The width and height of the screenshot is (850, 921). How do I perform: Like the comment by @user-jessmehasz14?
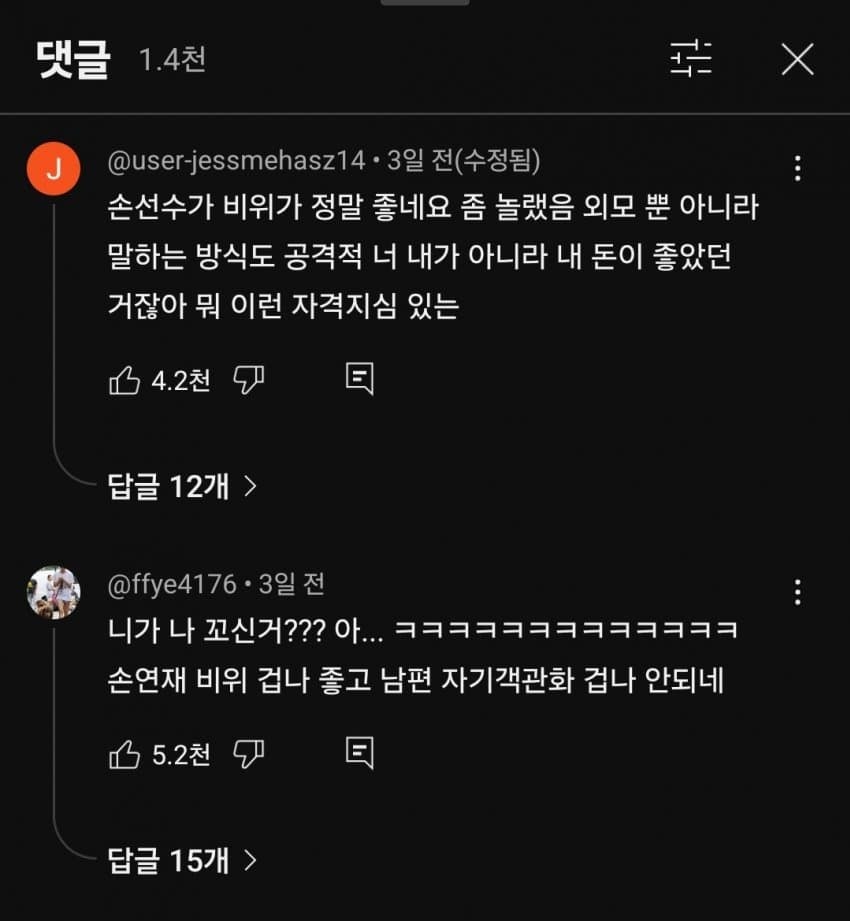[x=125, y=376]
